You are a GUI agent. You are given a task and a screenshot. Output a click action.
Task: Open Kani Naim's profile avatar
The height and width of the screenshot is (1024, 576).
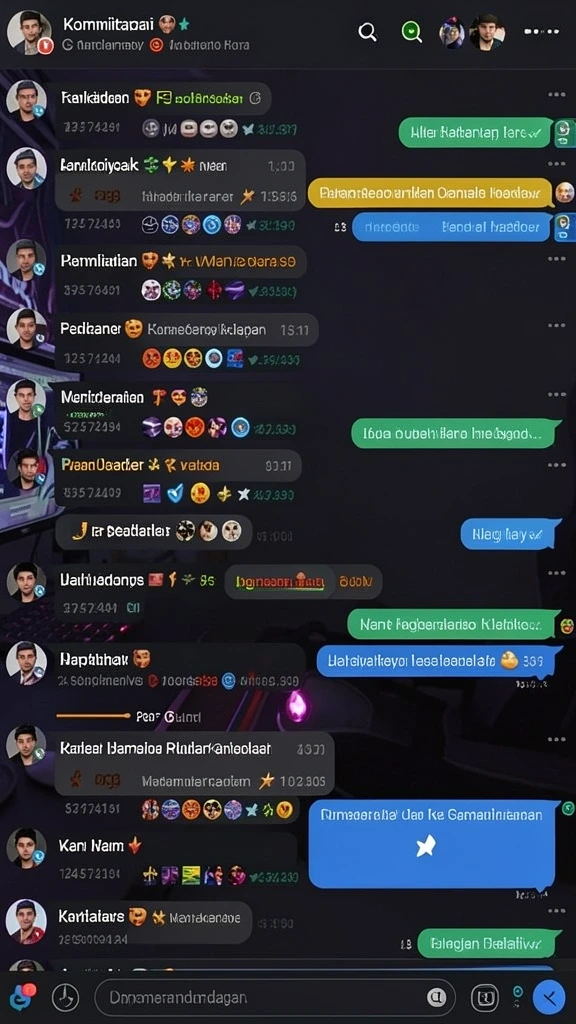point(26,848)
